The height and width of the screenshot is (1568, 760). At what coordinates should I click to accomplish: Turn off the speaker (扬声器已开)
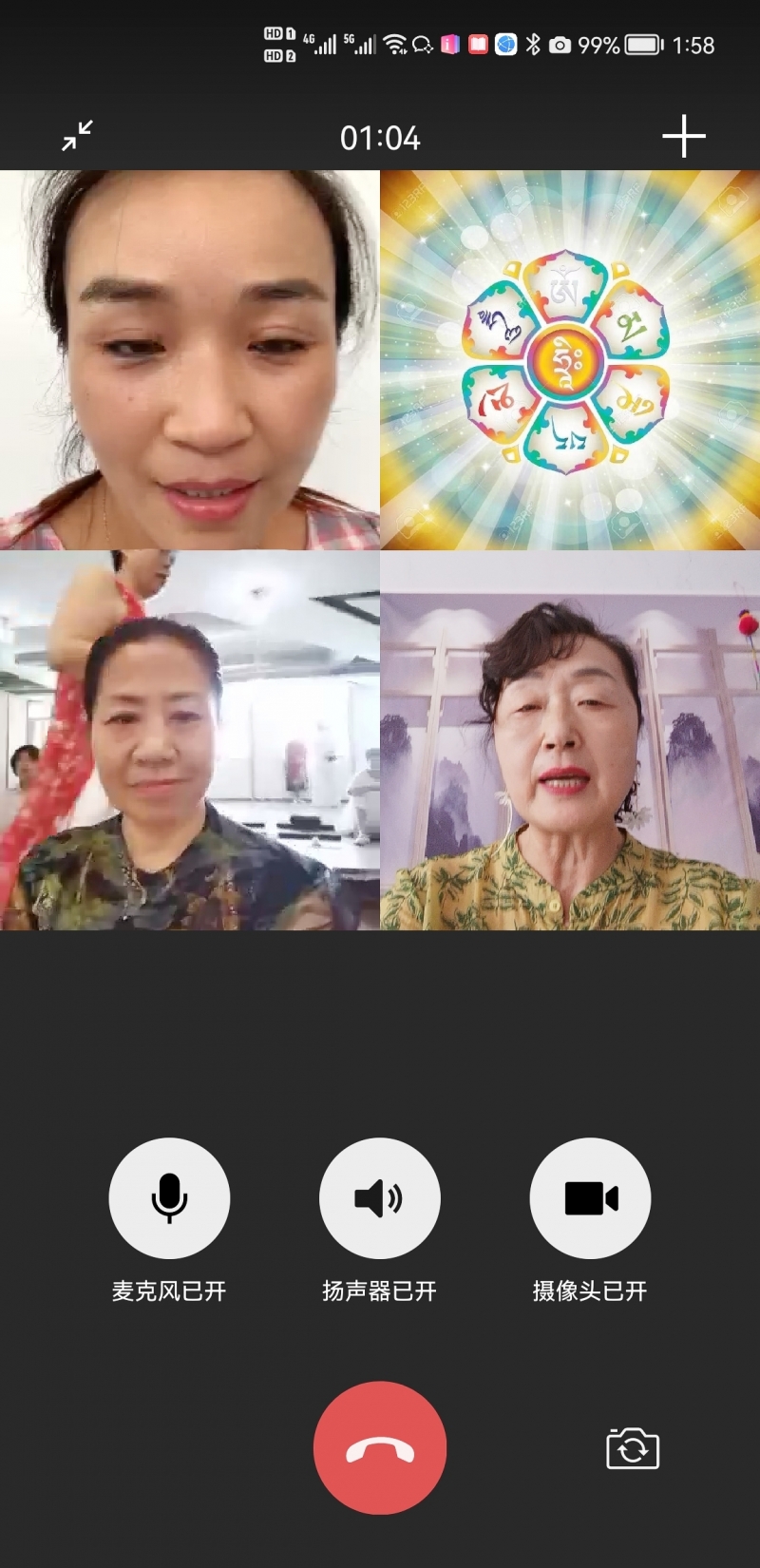pos(379,1198)
